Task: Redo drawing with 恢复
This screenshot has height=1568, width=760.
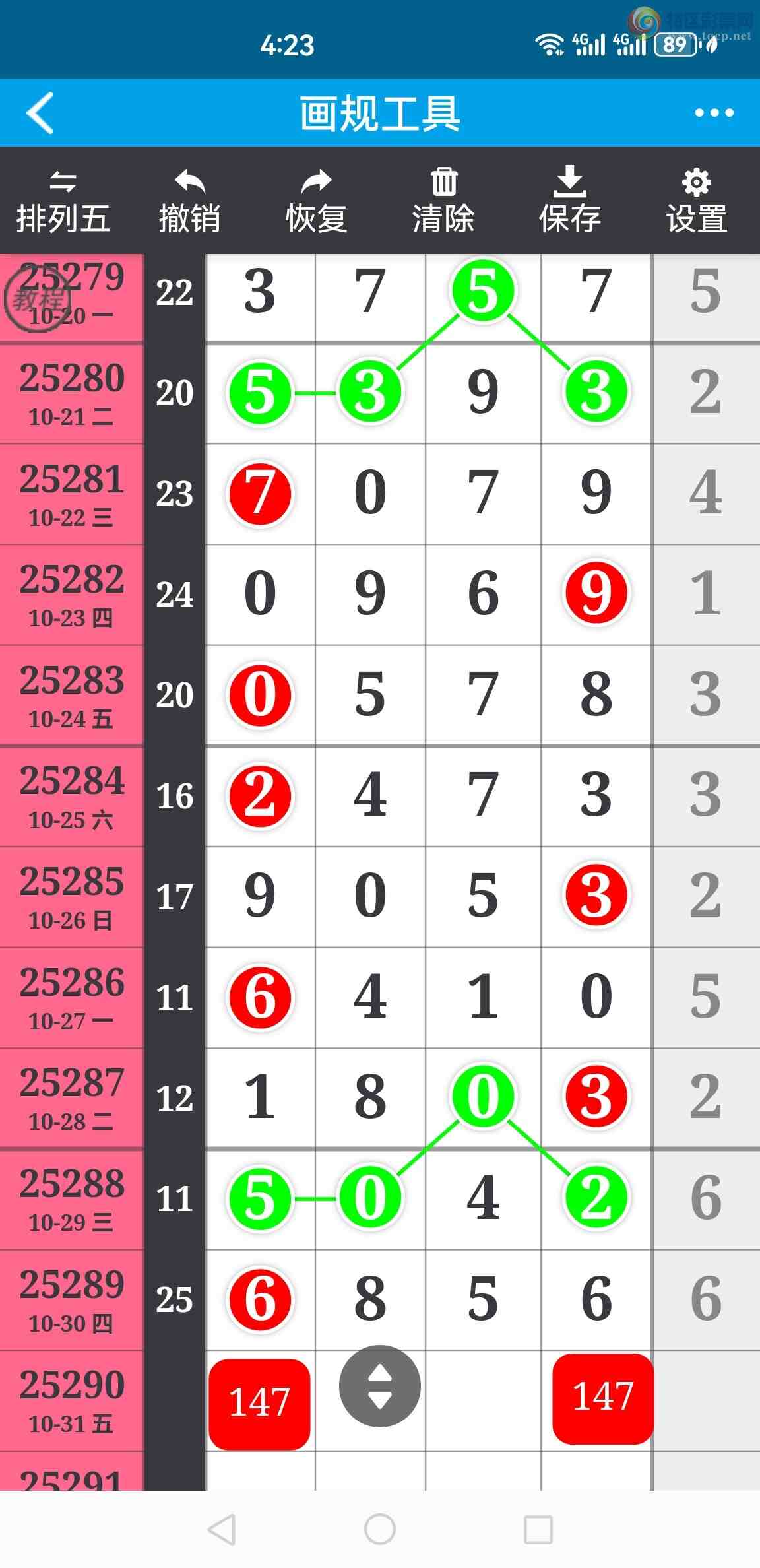Action: click(316, 202)
